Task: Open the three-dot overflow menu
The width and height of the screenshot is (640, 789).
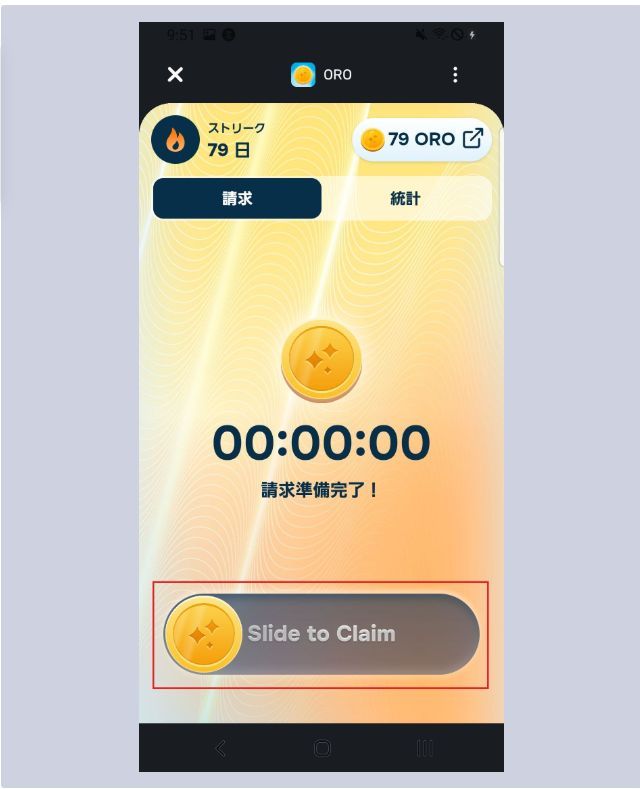Action: click(455, 75)
